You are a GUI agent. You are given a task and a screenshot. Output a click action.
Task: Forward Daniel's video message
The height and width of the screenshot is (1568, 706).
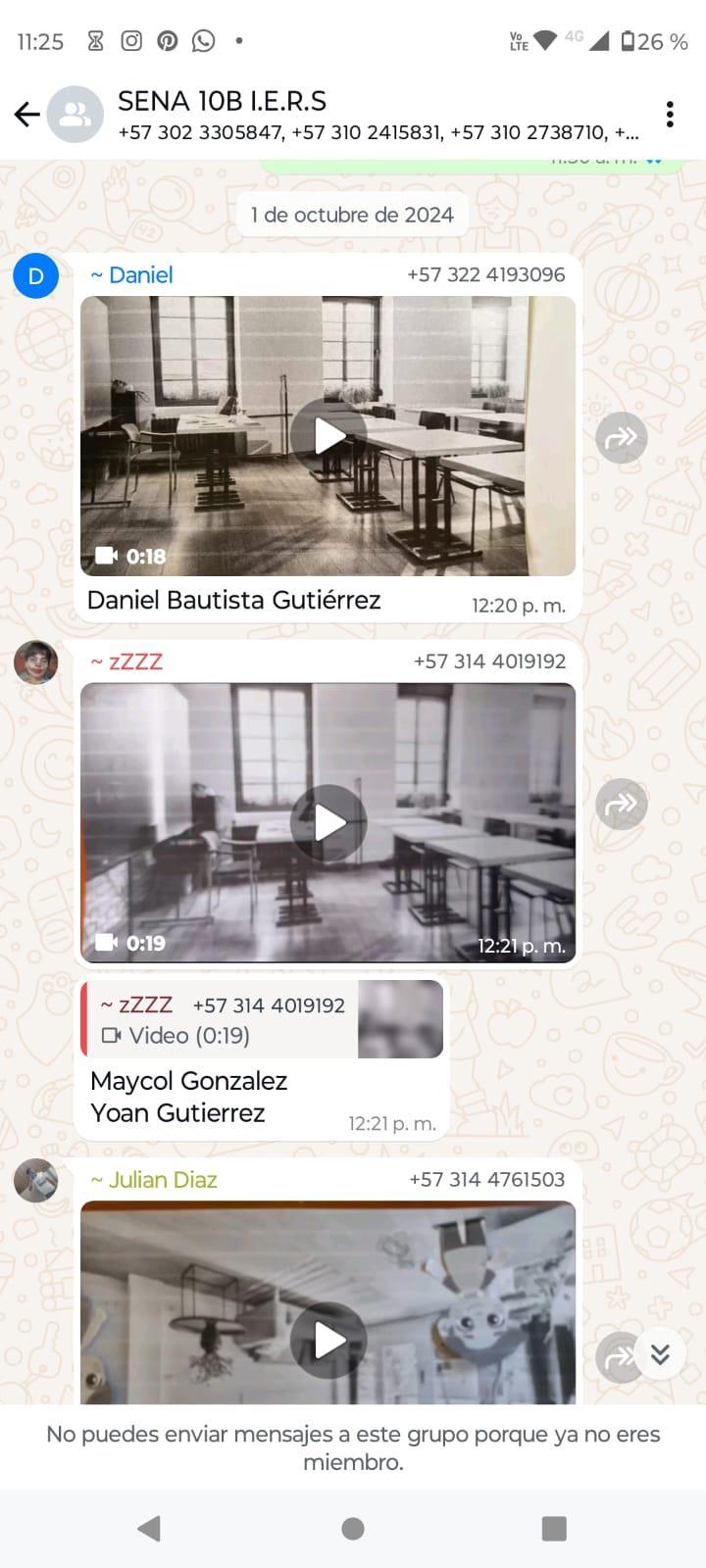[622, 437]
